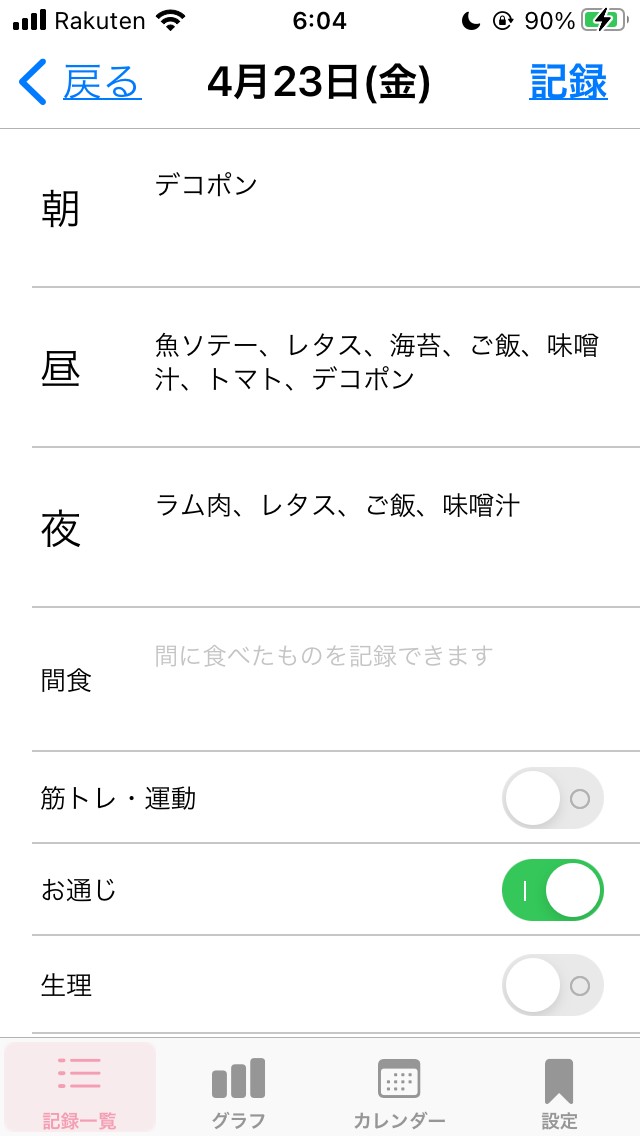Tap 記録 to save the entry
The image size is (640, 1136).
tap(568, 83)
